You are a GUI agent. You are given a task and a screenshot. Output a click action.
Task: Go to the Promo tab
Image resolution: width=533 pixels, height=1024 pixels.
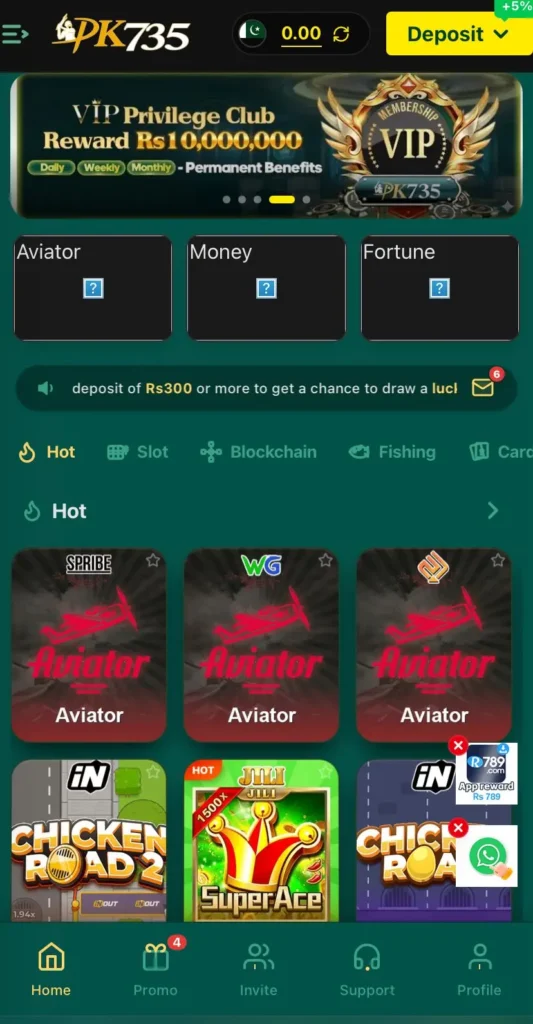[x=155, y=968]
